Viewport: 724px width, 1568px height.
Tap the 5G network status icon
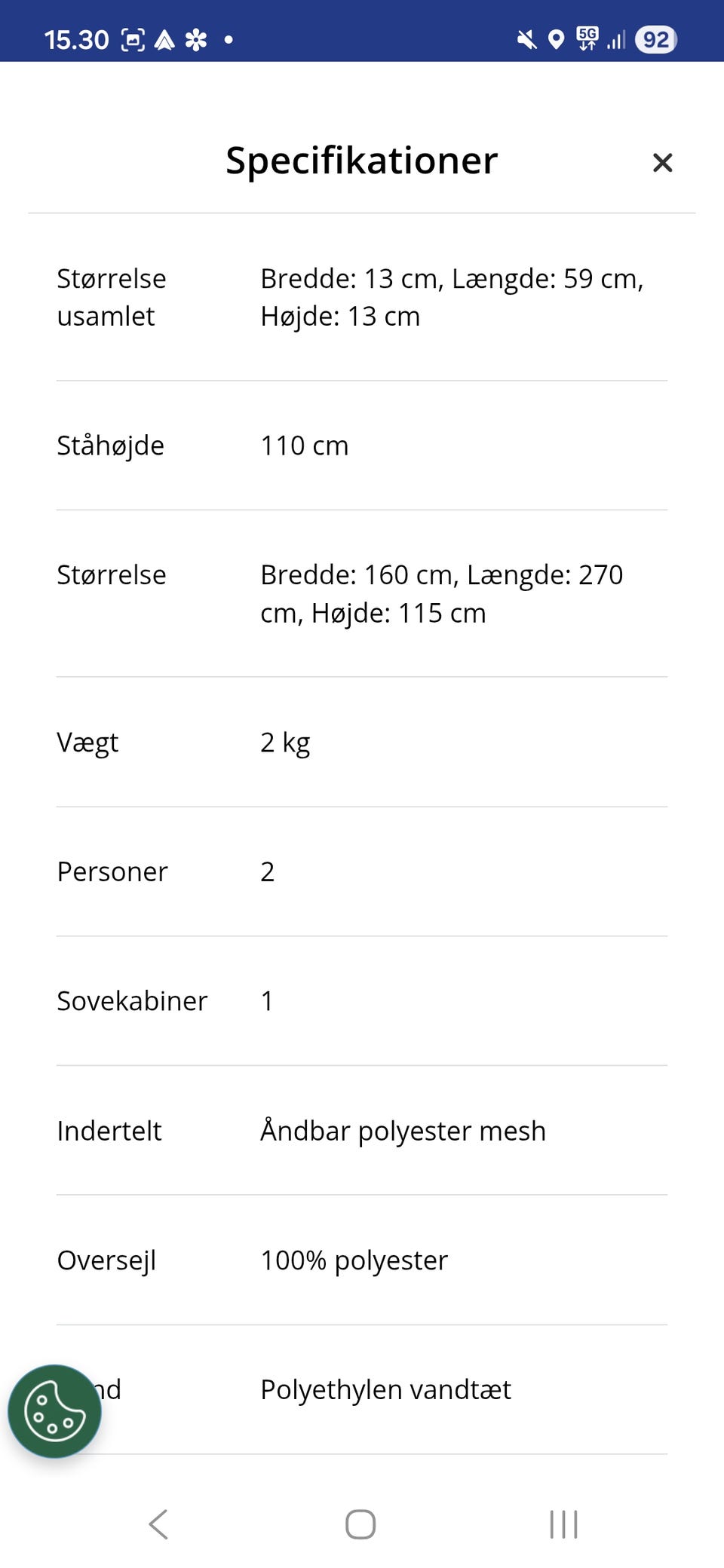(x=587, y=39)
